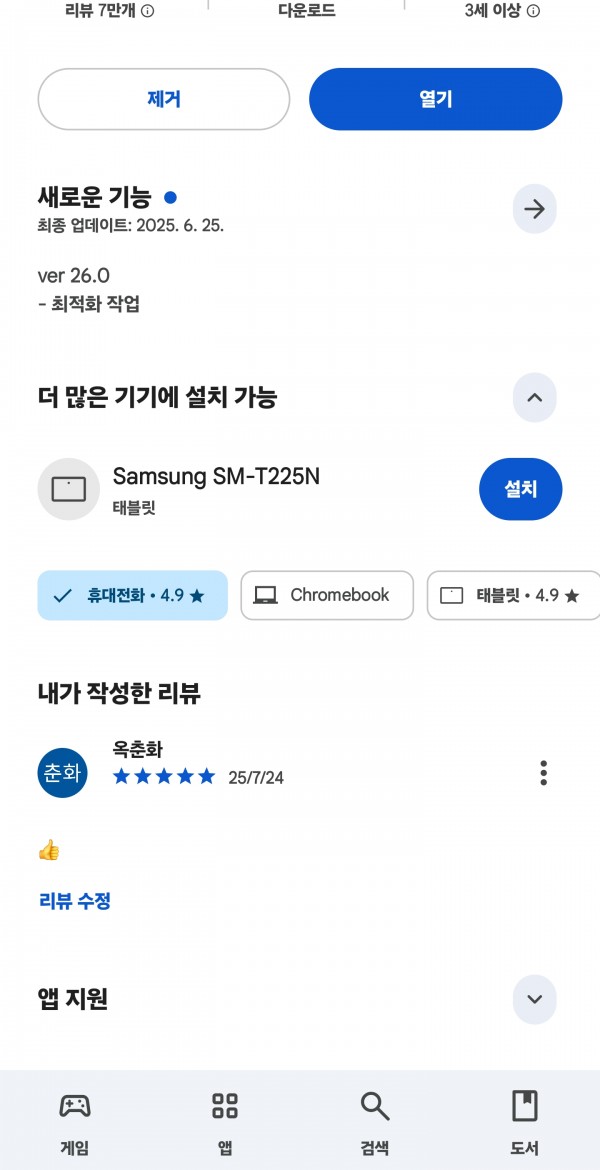Select the 휴대전화 4.9 chip
Viewport: 600px width, 1170px height.
pyautogui.click(x=132, y=595)
